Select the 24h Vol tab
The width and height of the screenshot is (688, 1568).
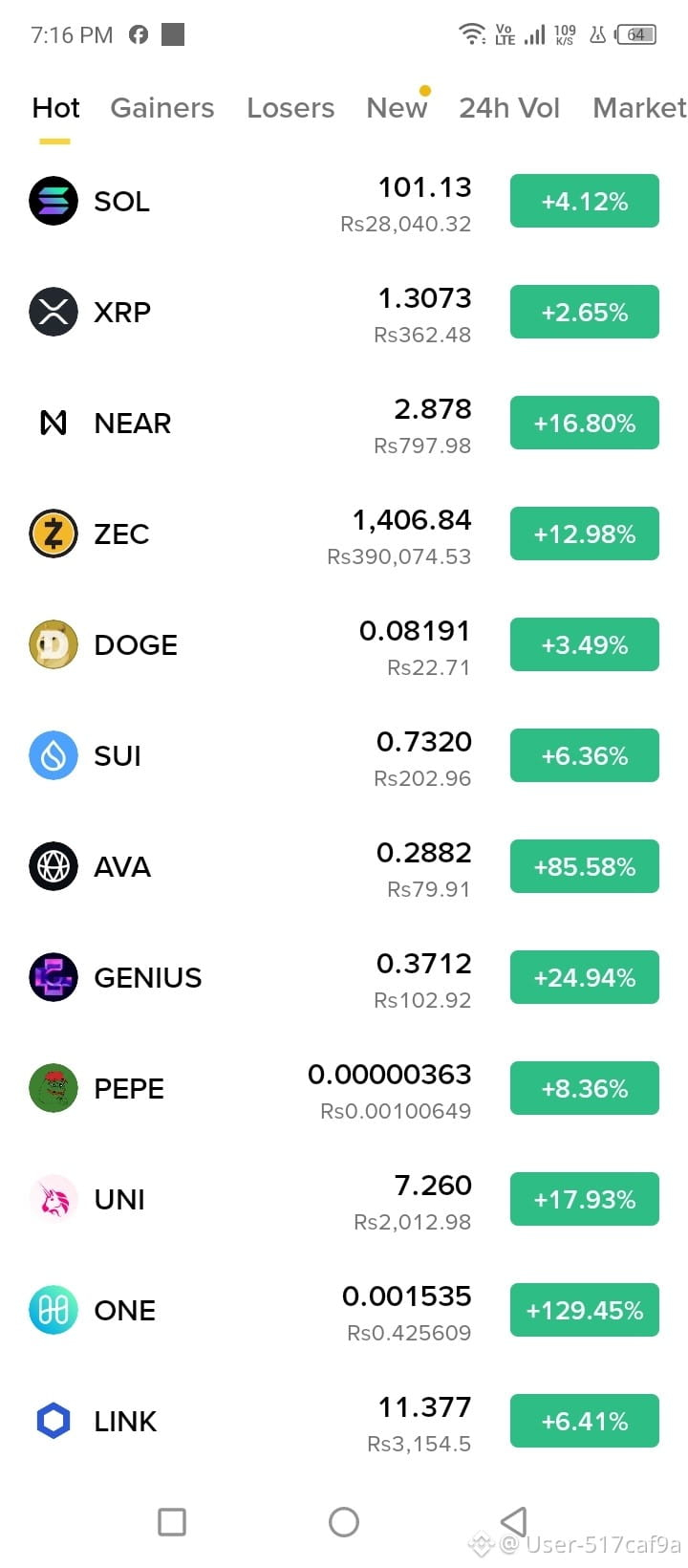click(509, 108)
